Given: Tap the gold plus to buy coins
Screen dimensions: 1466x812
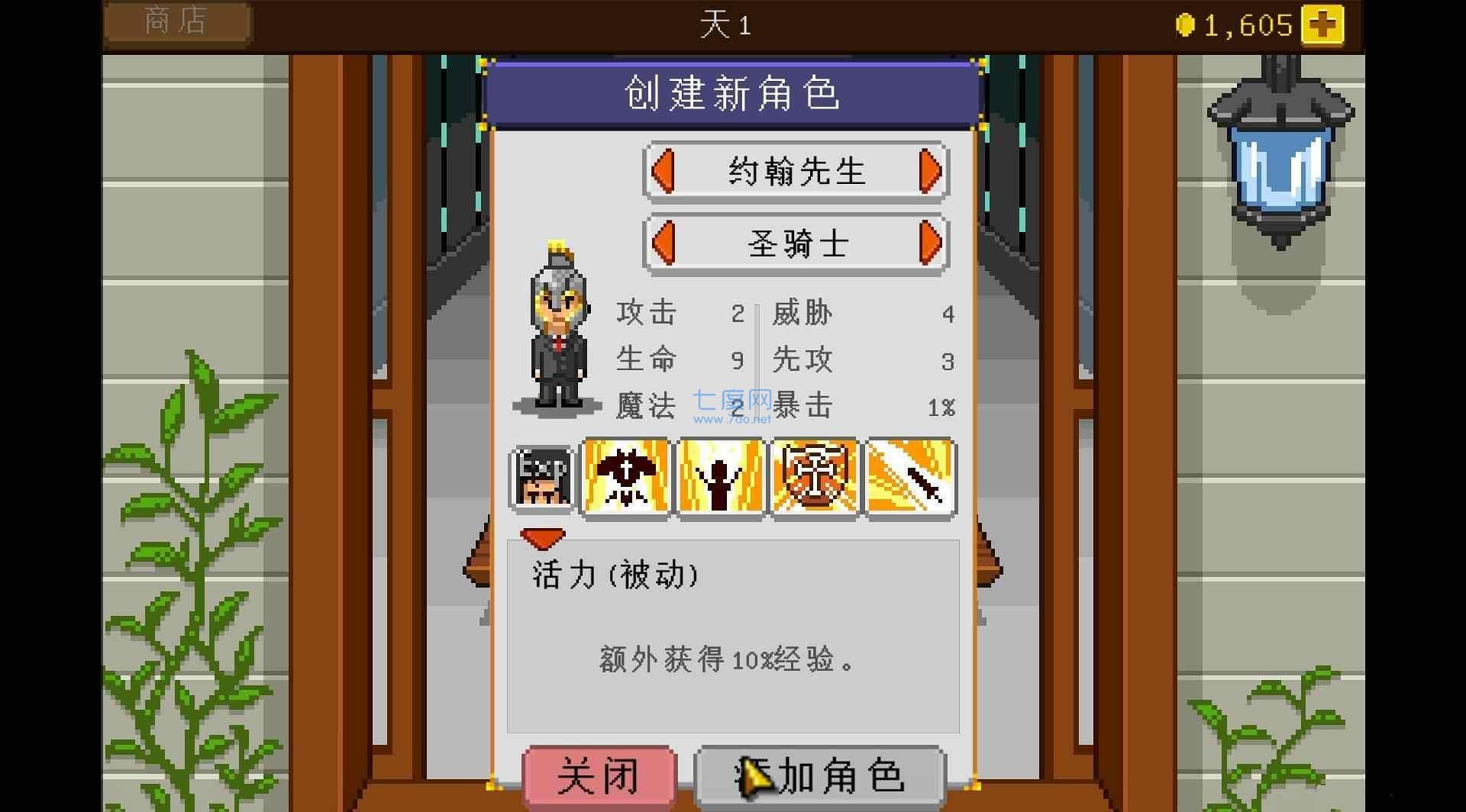Looking at the screenshot, I should click(1322, 25).
